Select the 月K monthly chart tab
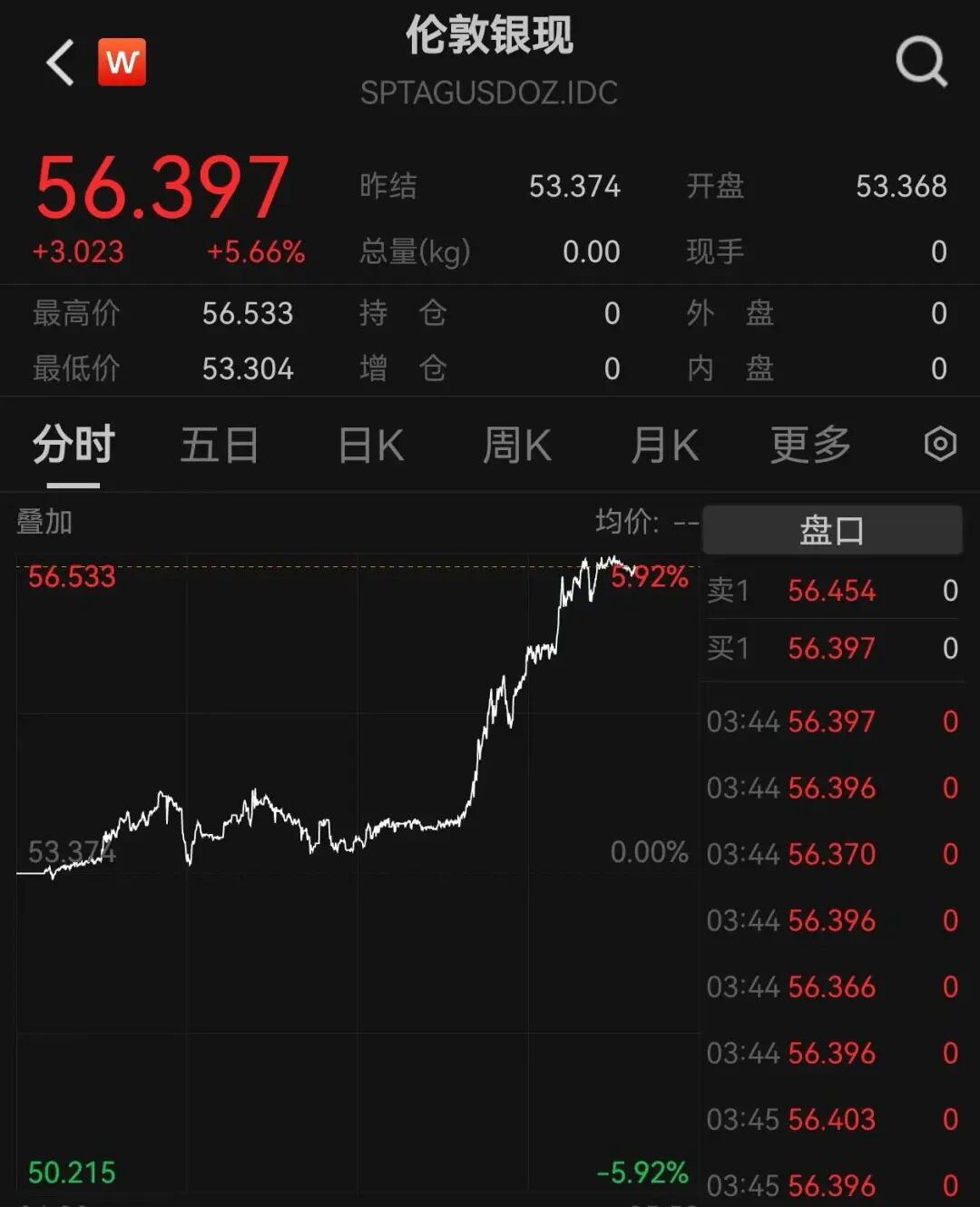980x1207 pixels. pyautogui.click(x=665, y=445)
